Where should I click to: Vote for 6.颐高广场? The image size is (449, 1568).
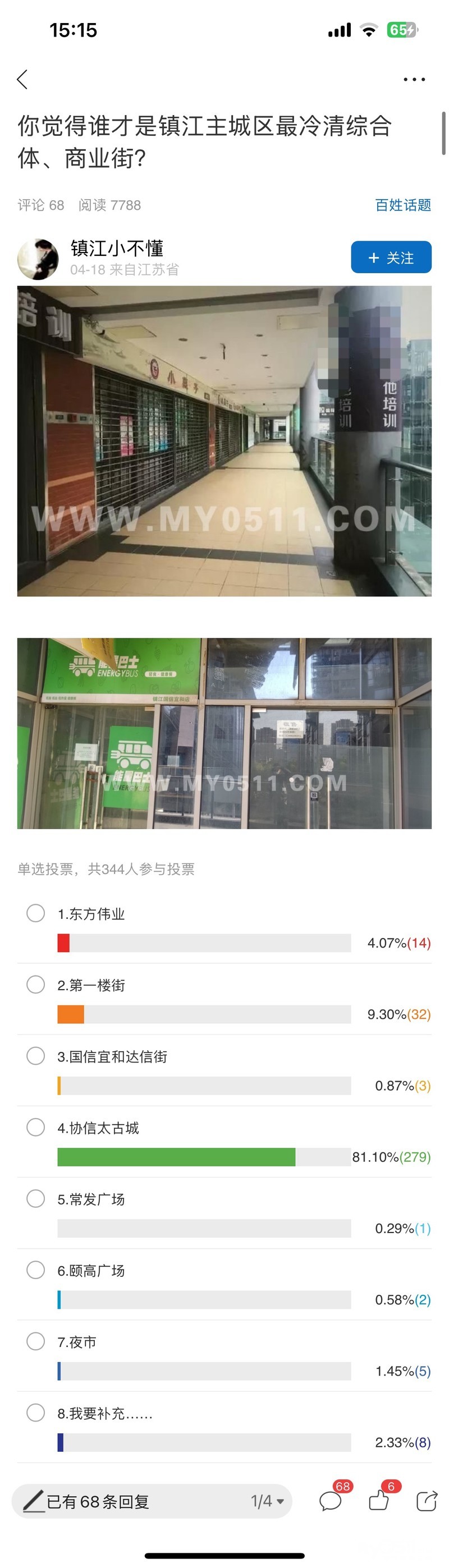(36, 1269)
